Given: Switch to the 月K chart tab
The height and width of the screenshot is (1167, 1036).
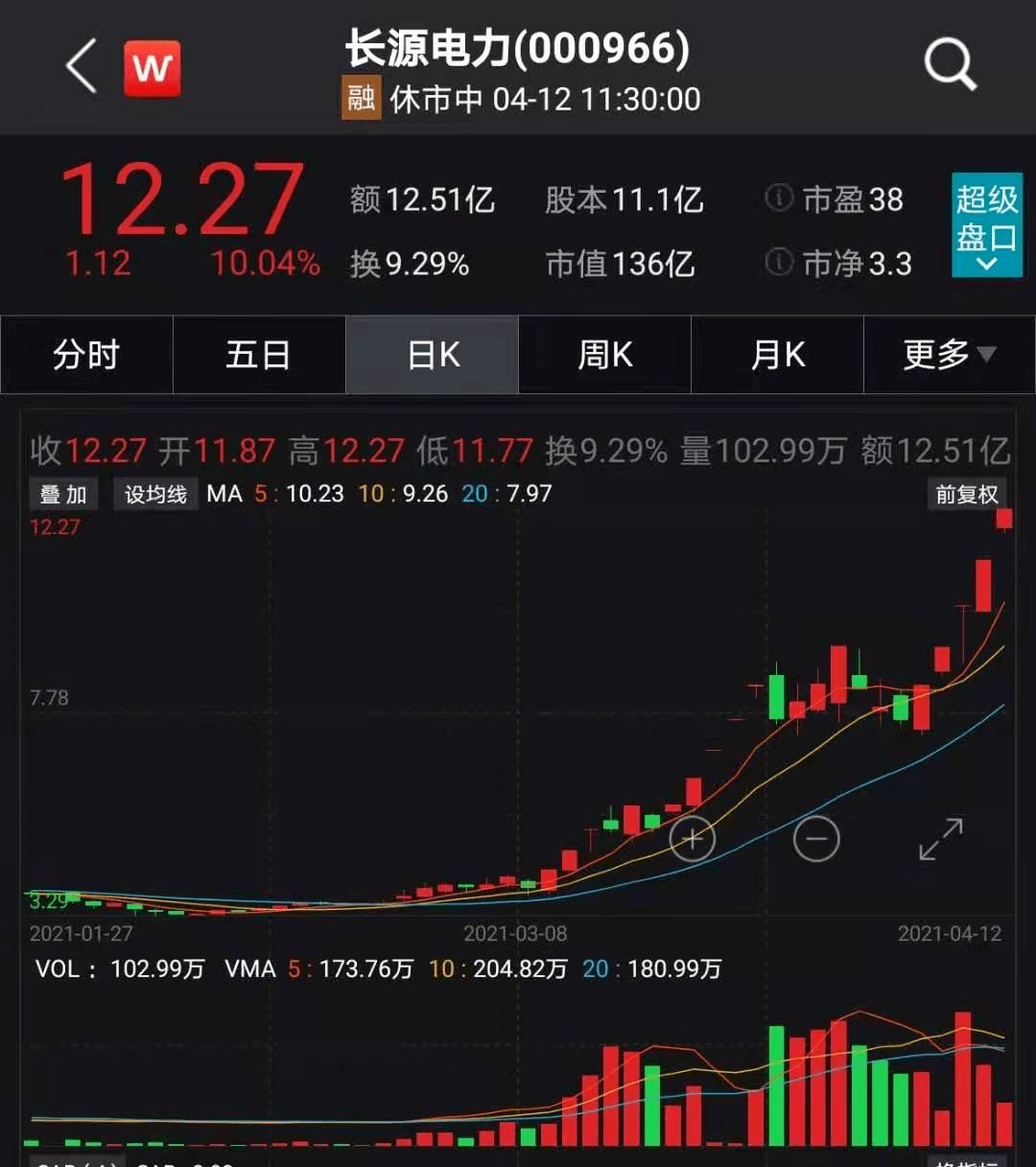Looking at the screenshot, I should pyautogui.click(x=778, y=355).
